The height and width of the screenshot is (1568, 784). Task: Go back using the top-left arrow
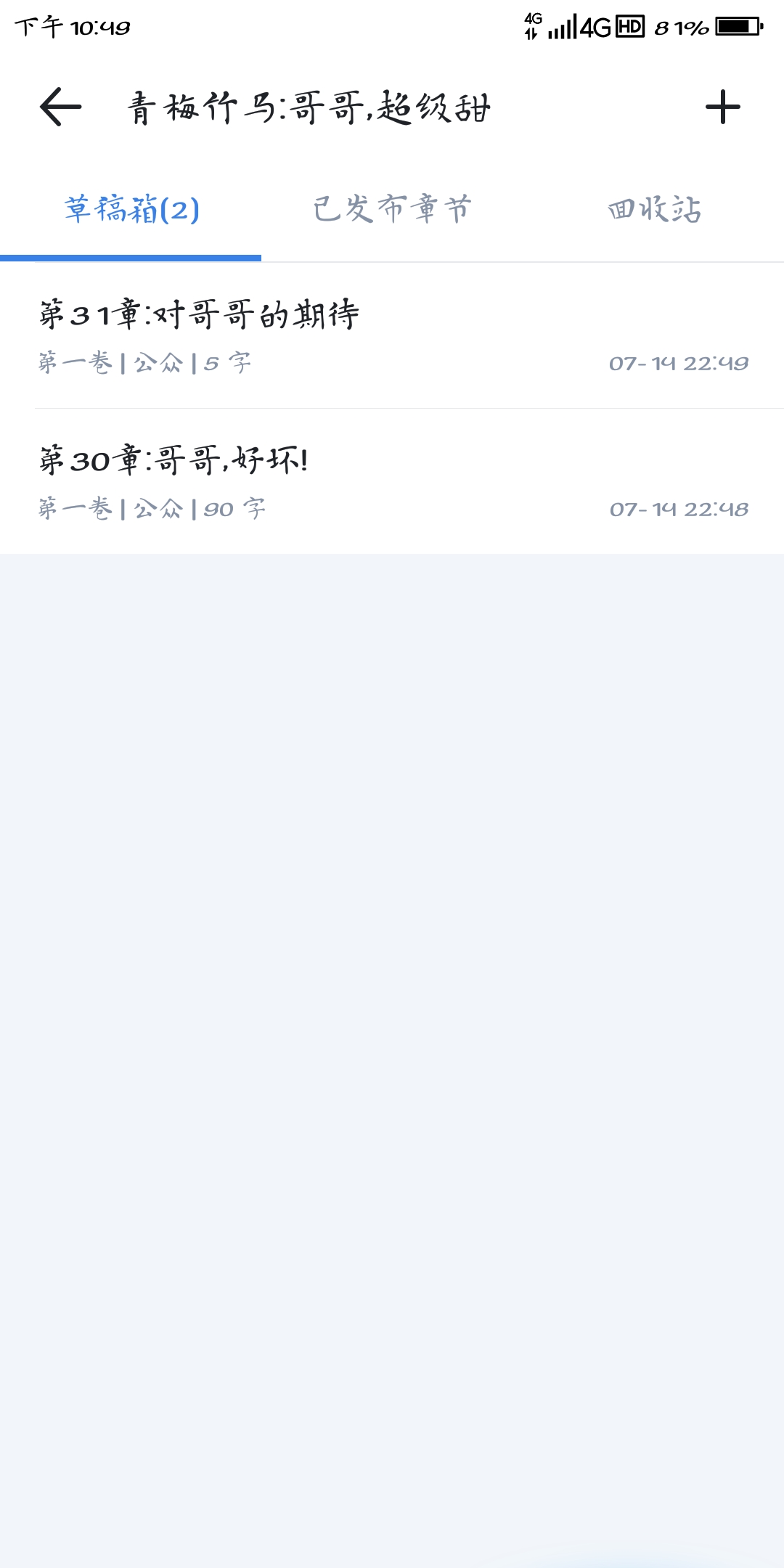pyautogui.click(x=60, y=107)
